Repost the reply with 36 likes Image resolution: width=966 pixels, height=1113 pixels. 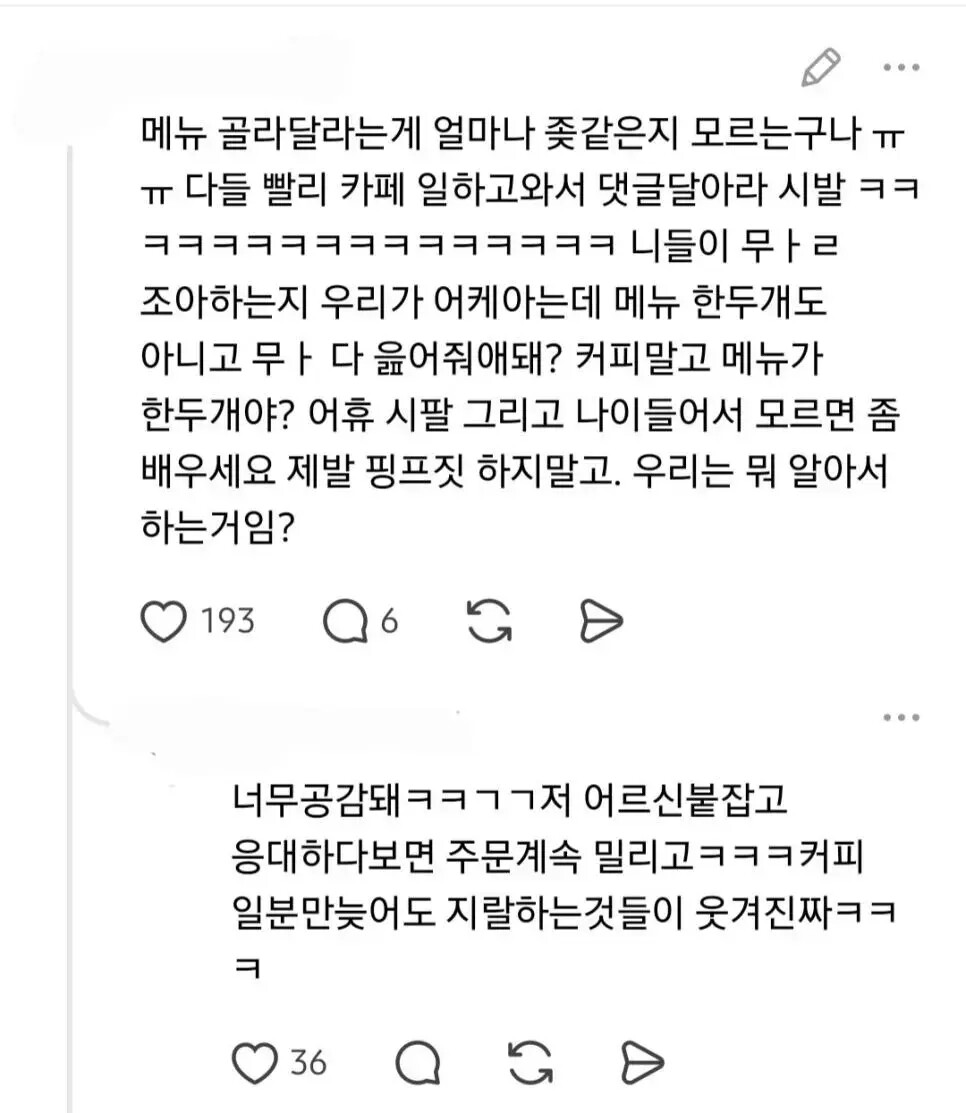530,1063
